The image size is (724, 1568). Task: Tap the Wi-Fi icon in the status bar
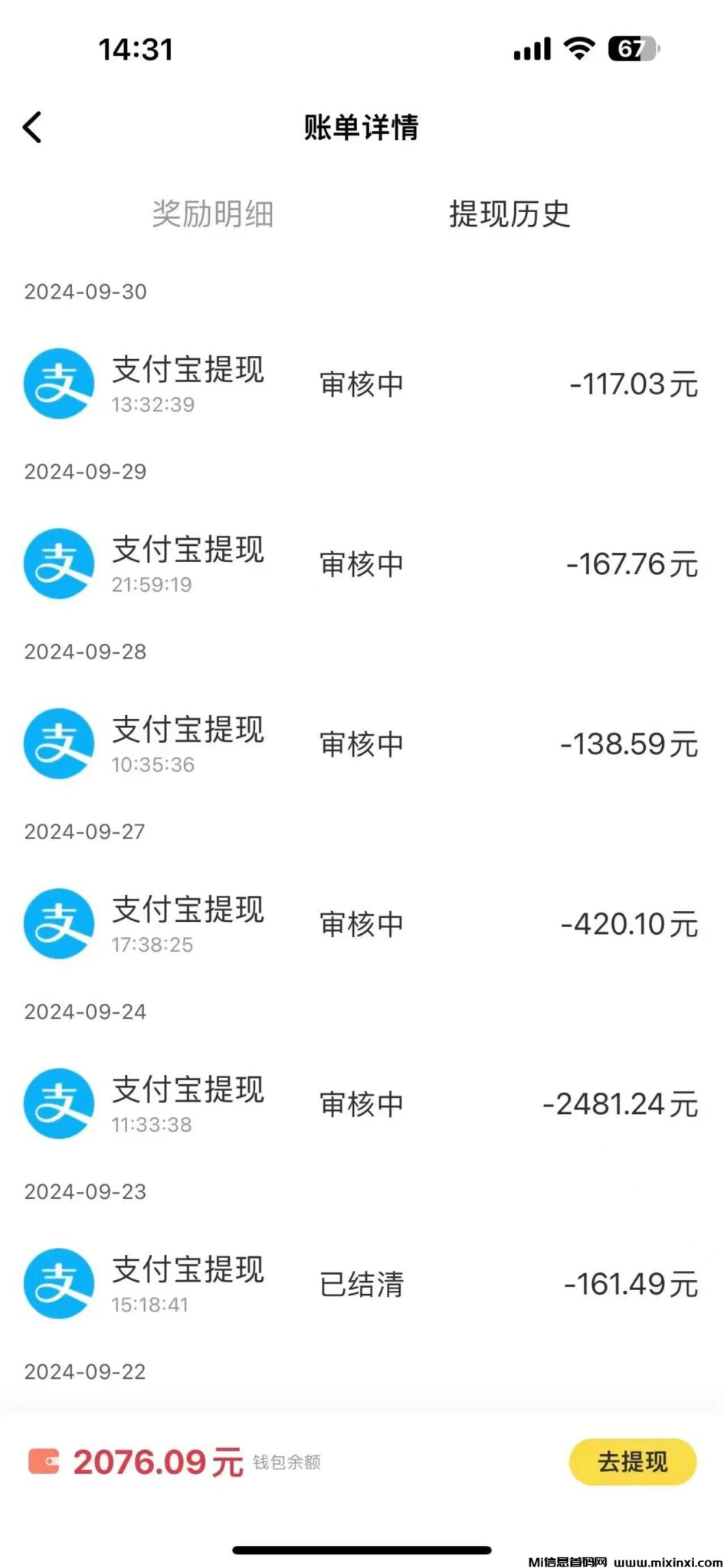point(580,48)
